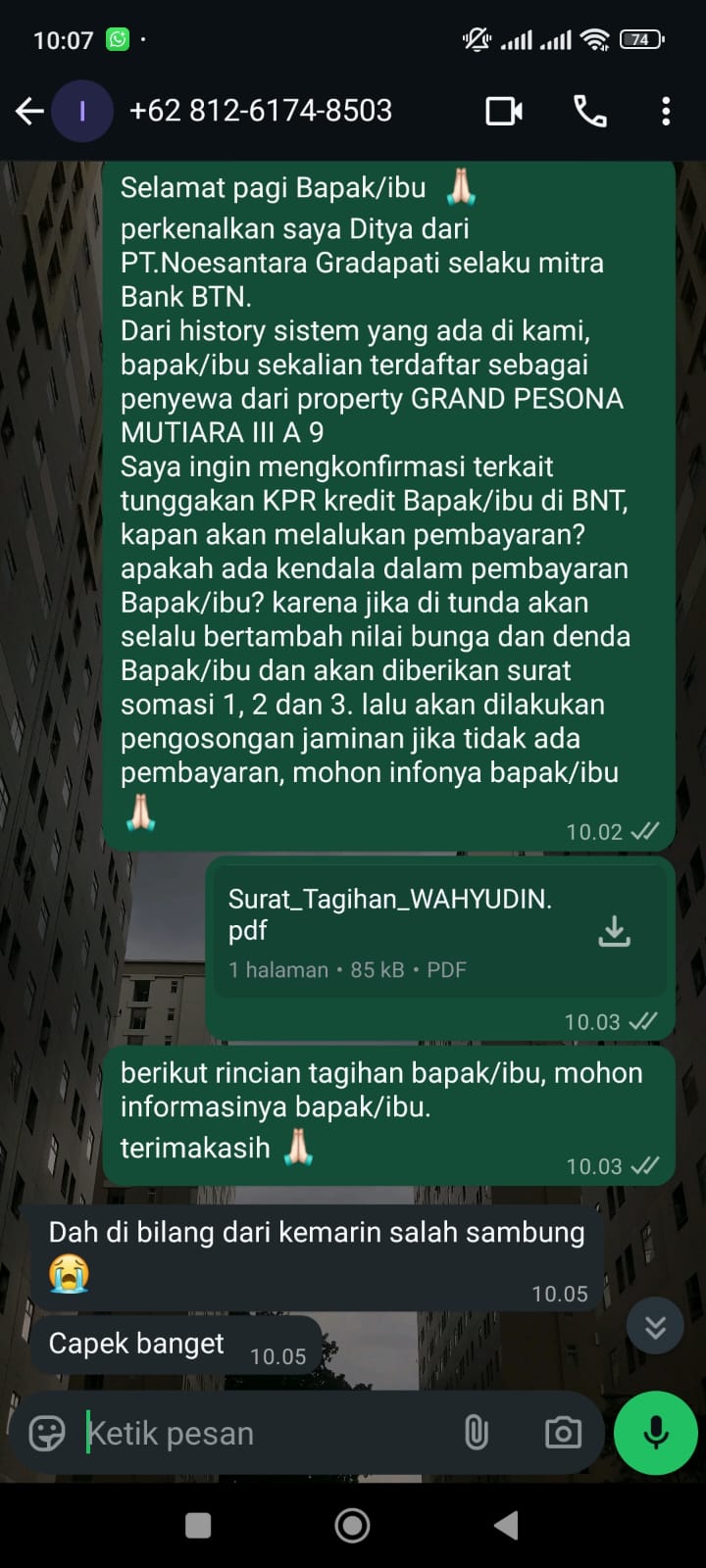Go back to the chat list
Image resolution: width=706 pixels, height=1568 pixels.
click(x=29, y=111)
